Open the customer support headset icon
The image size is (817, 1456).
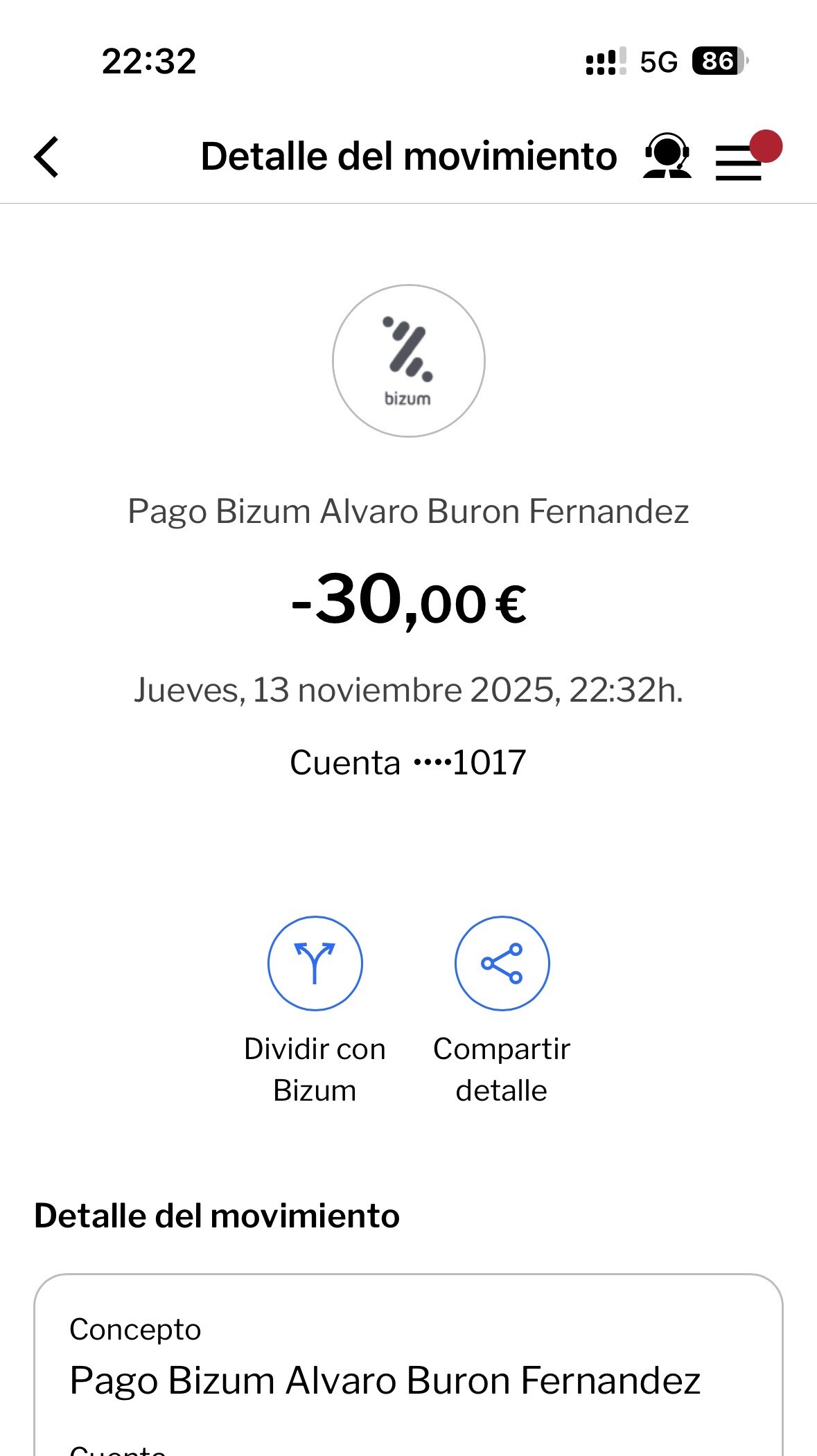pos(667,157)
